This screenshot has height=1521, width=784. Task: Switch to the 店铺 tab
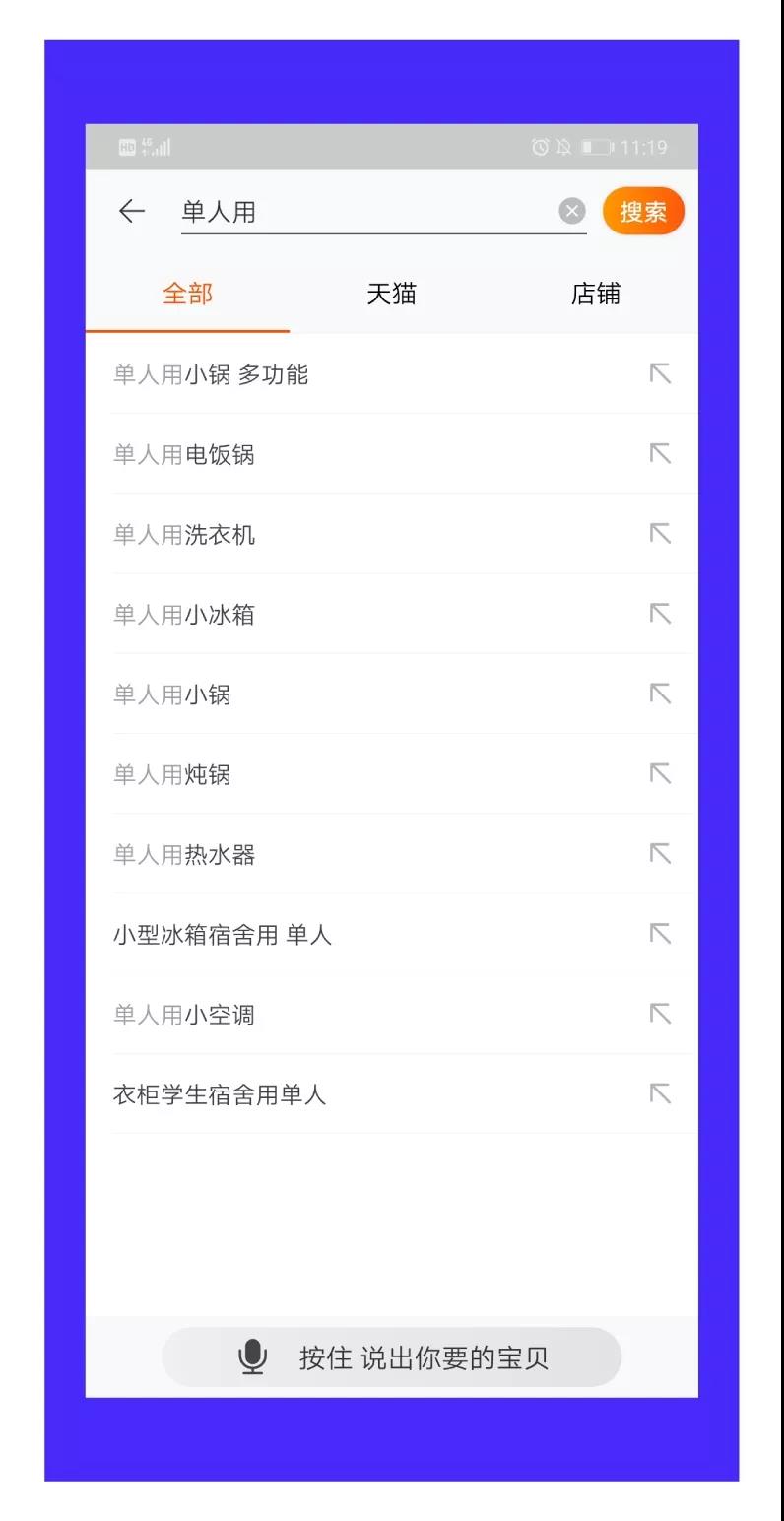(595, 294)
